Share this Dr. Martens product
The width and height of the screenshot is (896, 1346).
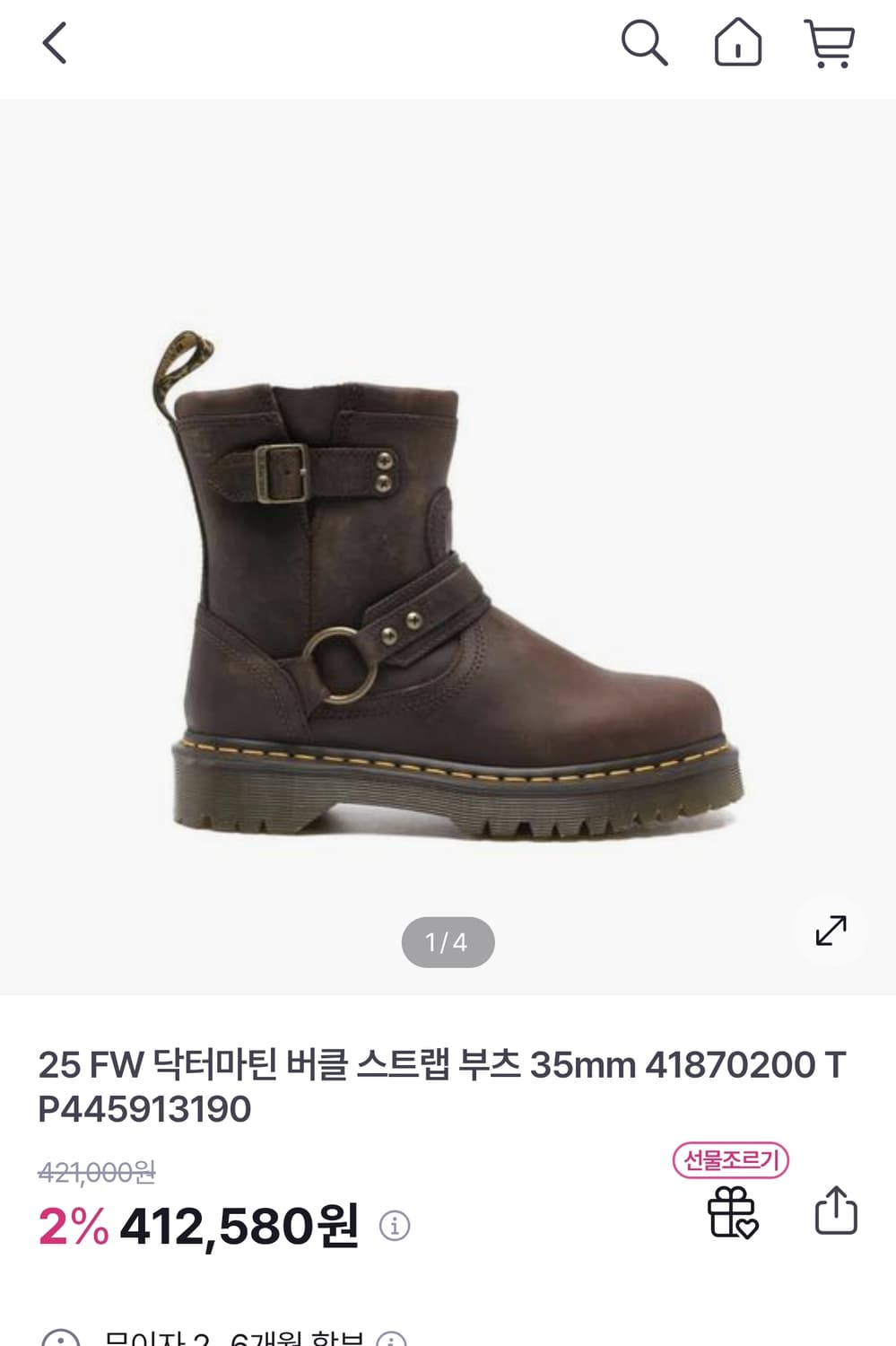click(x=836, y=1211)
